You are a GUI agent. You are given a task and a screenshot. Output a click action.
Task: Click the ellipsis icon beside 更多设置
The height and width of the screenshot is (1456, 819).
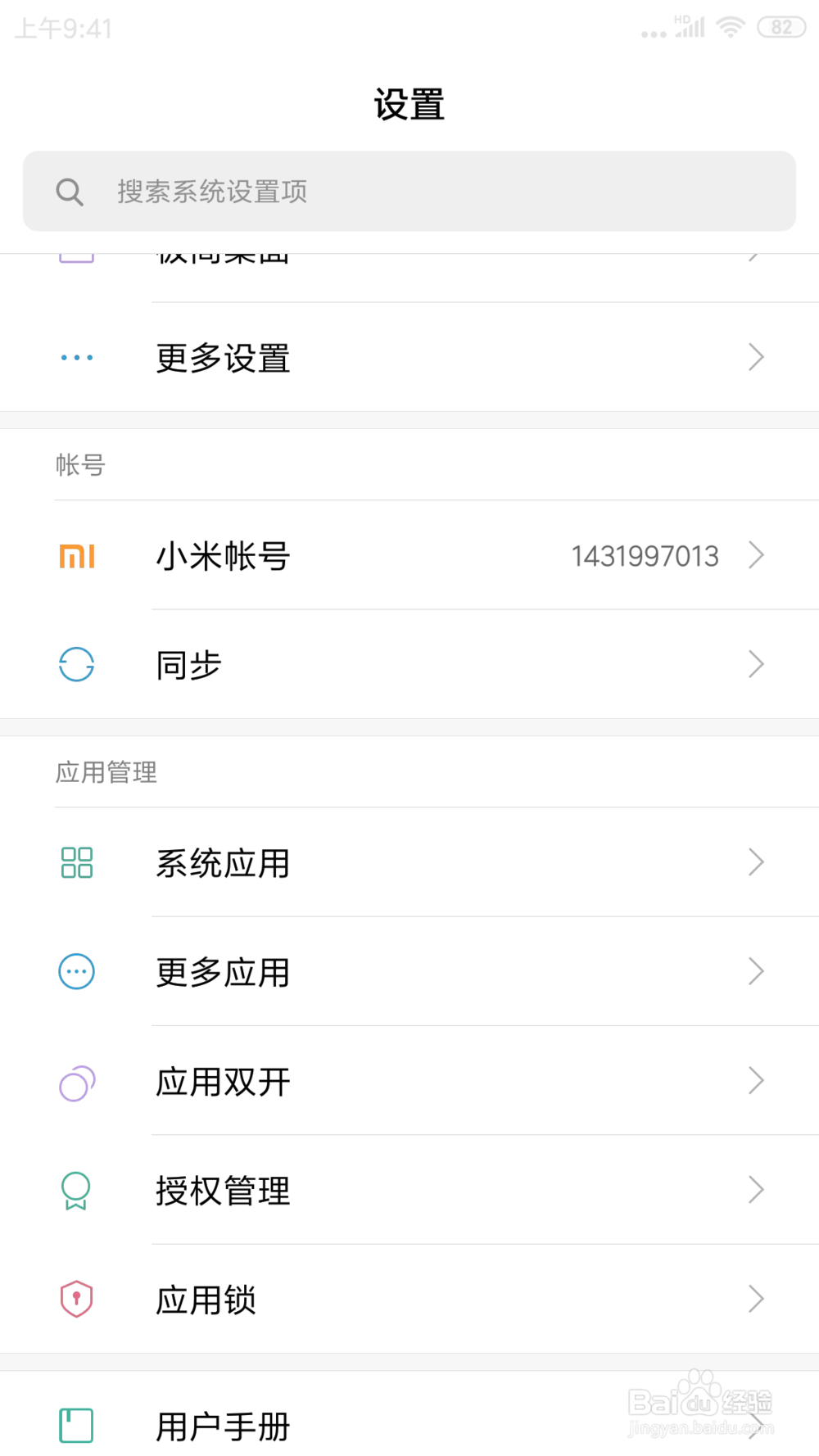pos(75,358)
